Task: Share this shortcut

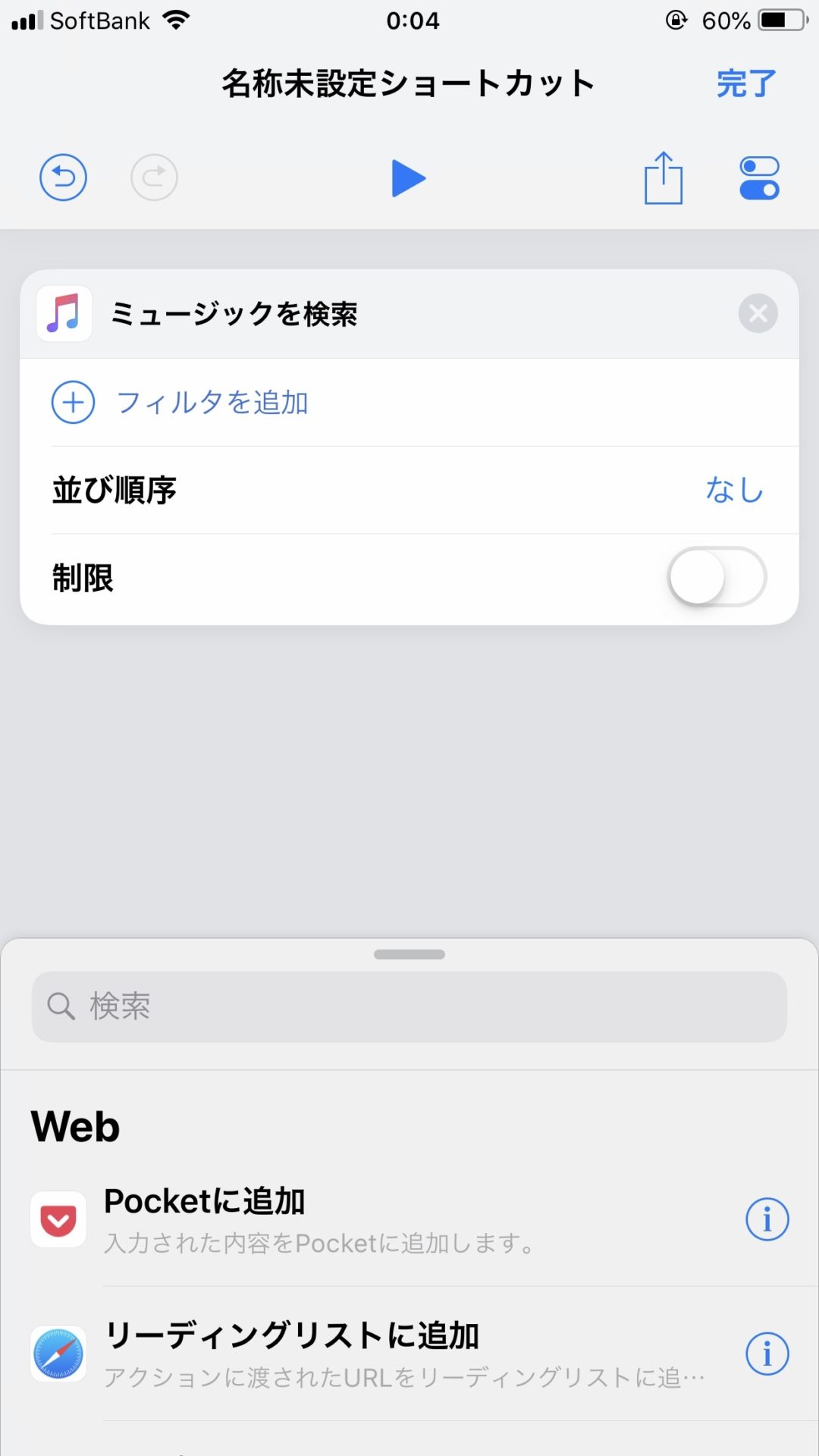Action: click(x=663, y=178)
